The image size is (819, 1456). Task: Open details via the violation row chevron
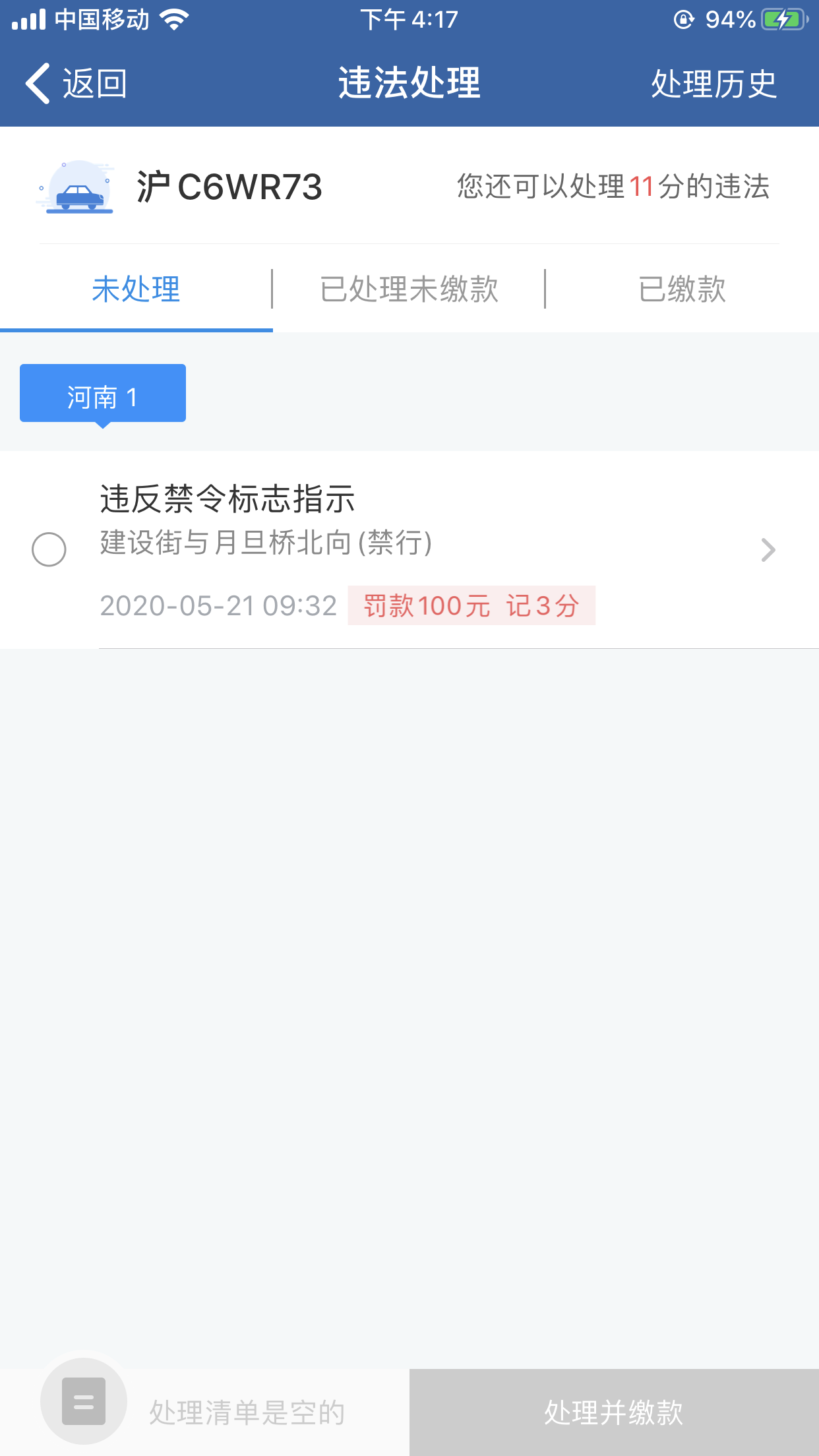[768, 549]
